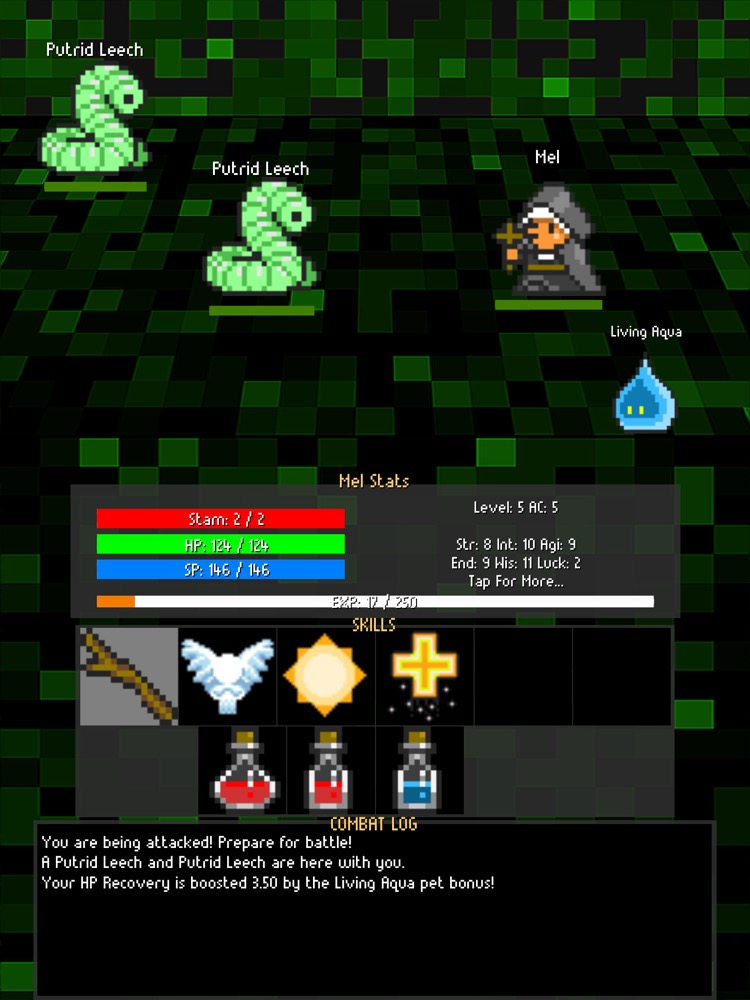Screen dimensions: 750x1000
Task: Drink the blue spirit potion
Action: (x=419, y=770)
